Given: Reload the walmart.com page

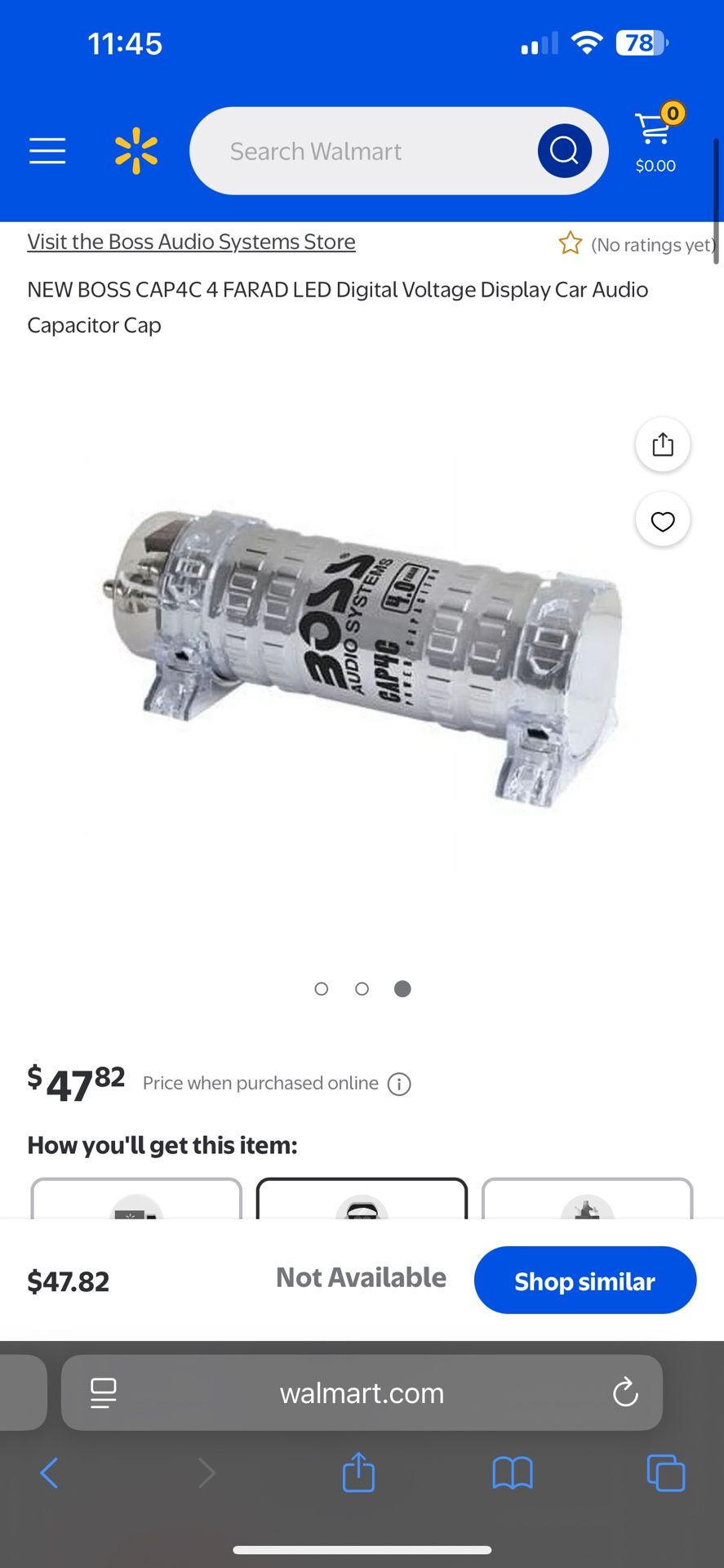Looking at the screenshot, I should pyautogui.click(x=625, y=1392).
